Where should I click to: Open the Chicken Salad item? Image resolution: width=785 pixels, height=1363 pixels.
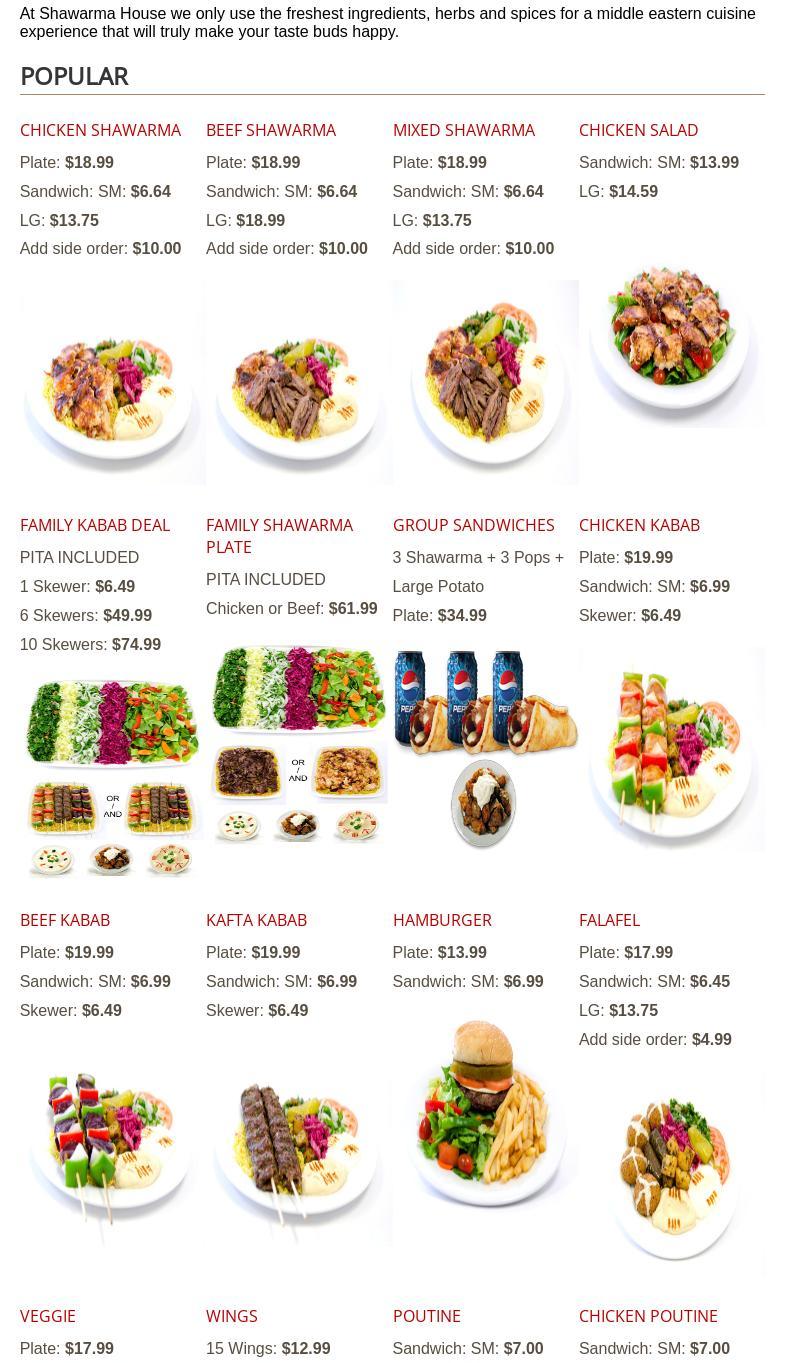(x=638, y=130)
